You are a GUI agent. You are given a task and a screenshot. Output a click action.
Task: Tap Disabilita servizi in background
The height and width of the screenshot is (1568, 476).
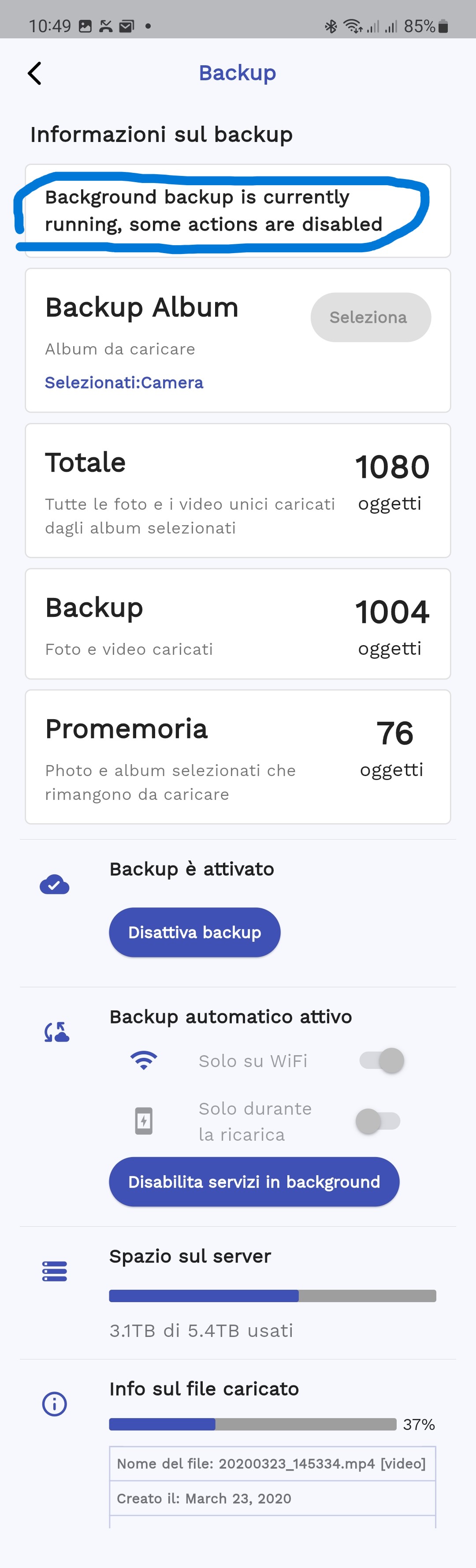coord(254,1181)
